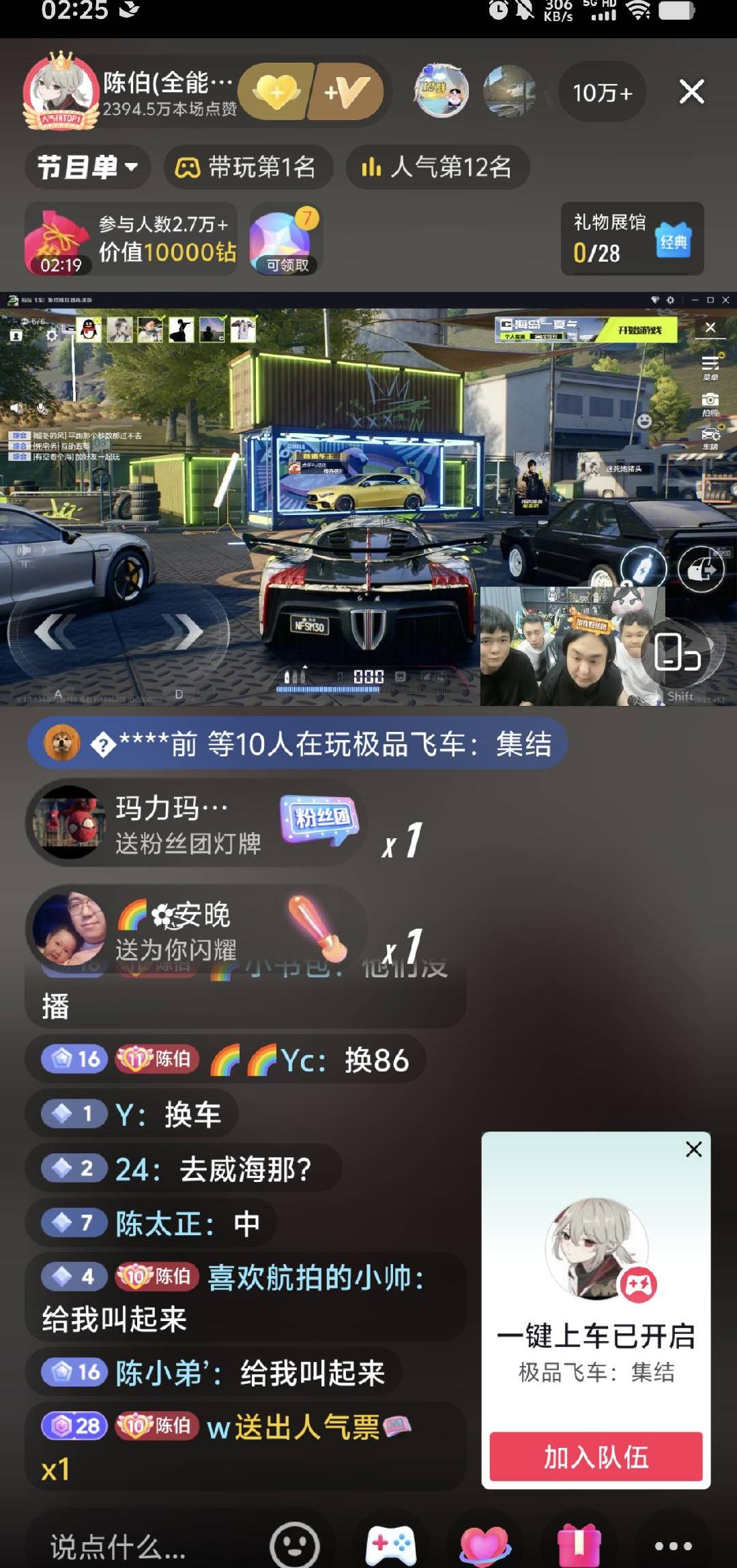Expand the 节目单 dropdown
737x1568 pixels.
click(87, 167)
